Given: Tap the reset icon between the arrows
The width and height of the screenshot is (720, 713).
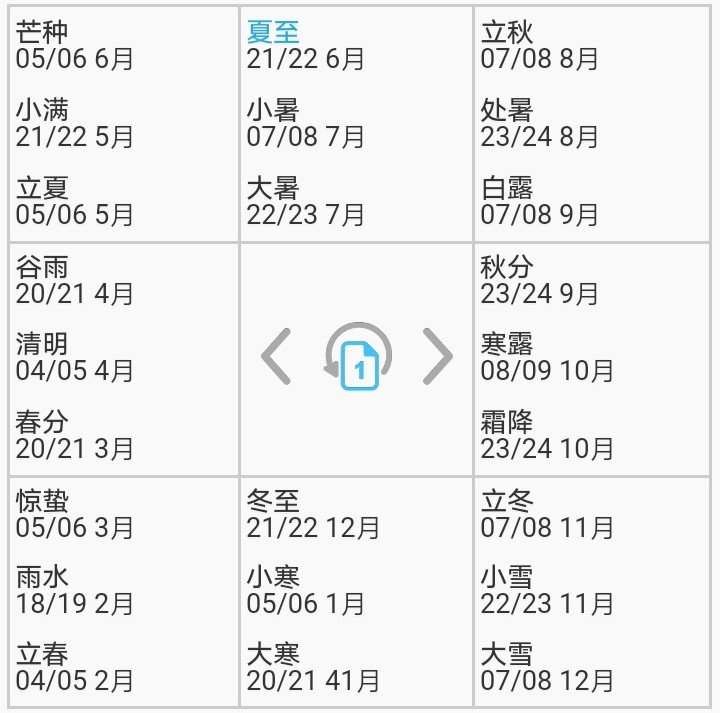Looking at the screenshot, I should 358,357.
